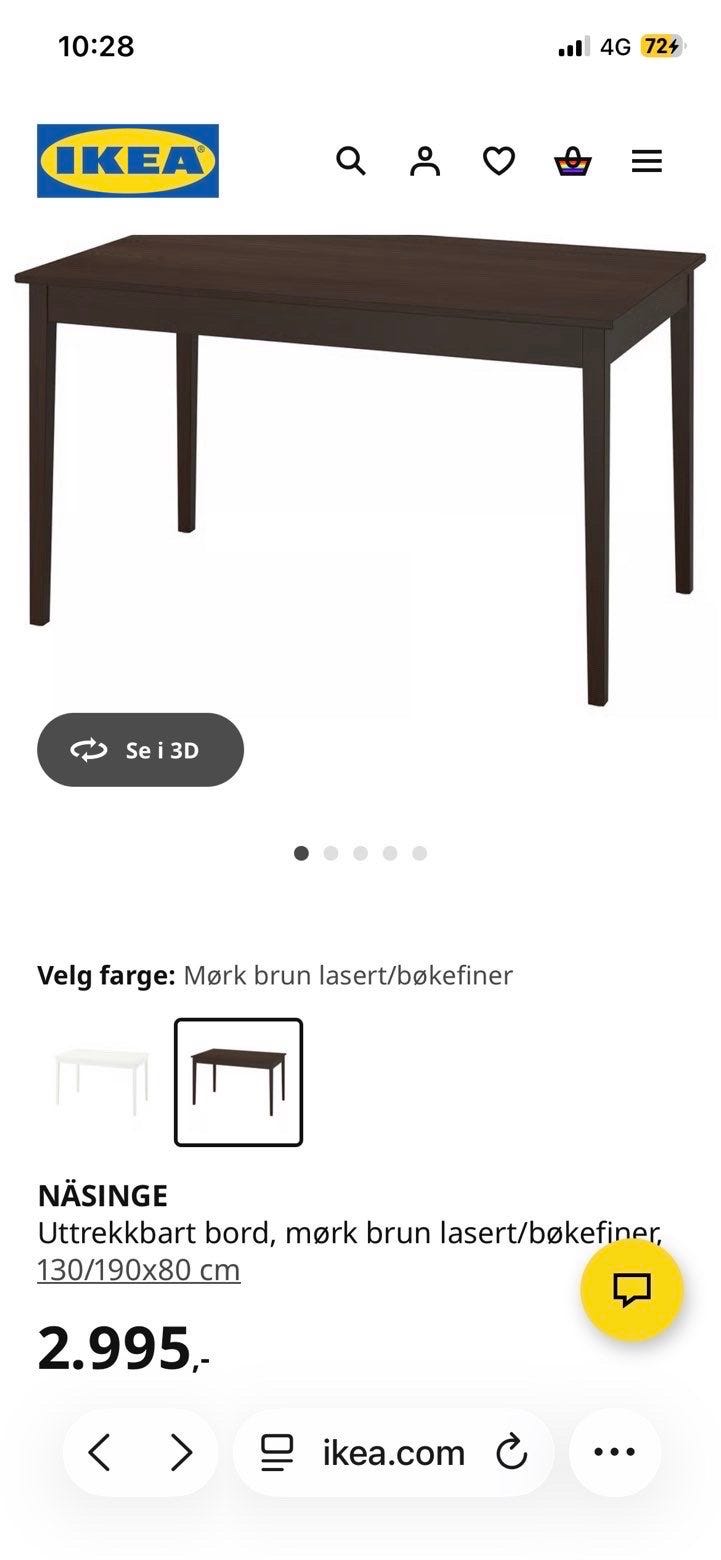Open the account profile icon
The height and width of the screenshot is (1560, 721).
pyautogui.click(x=424, y=160)
